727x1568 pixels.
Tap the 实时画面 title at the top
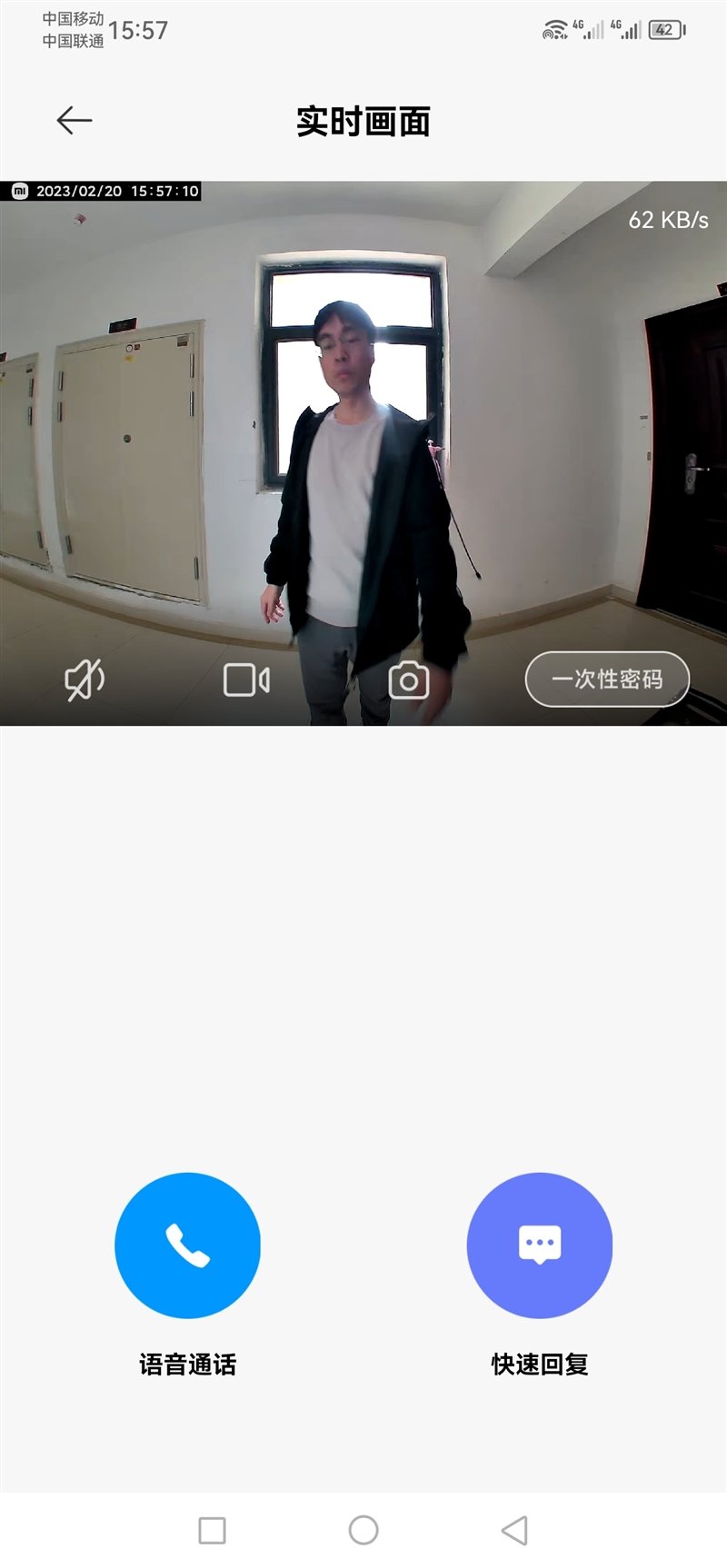363,119
